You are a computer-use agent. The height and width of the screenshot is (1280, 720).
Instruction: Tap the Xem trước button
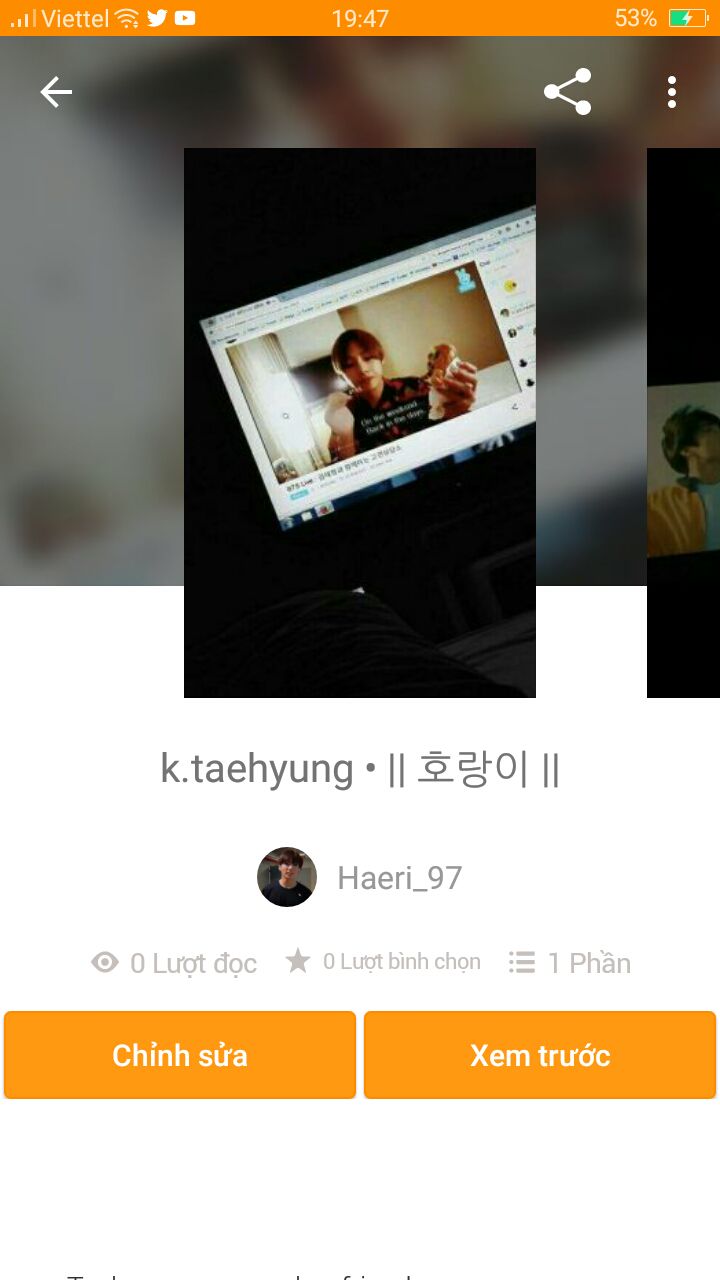[x=540, y=1055]
